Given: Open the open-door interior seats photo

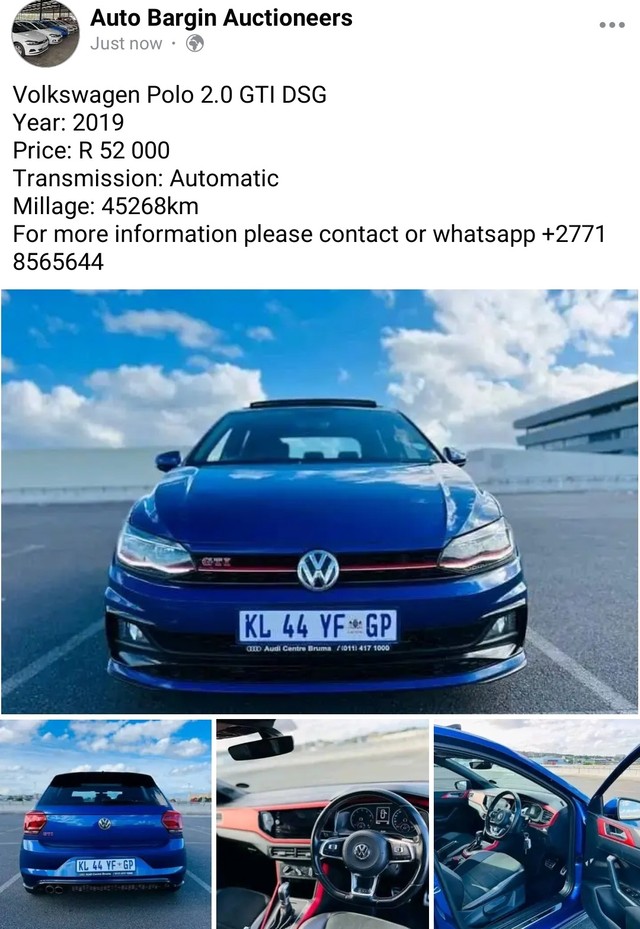Looking at the screenshot, I should [x=537, y=823].
